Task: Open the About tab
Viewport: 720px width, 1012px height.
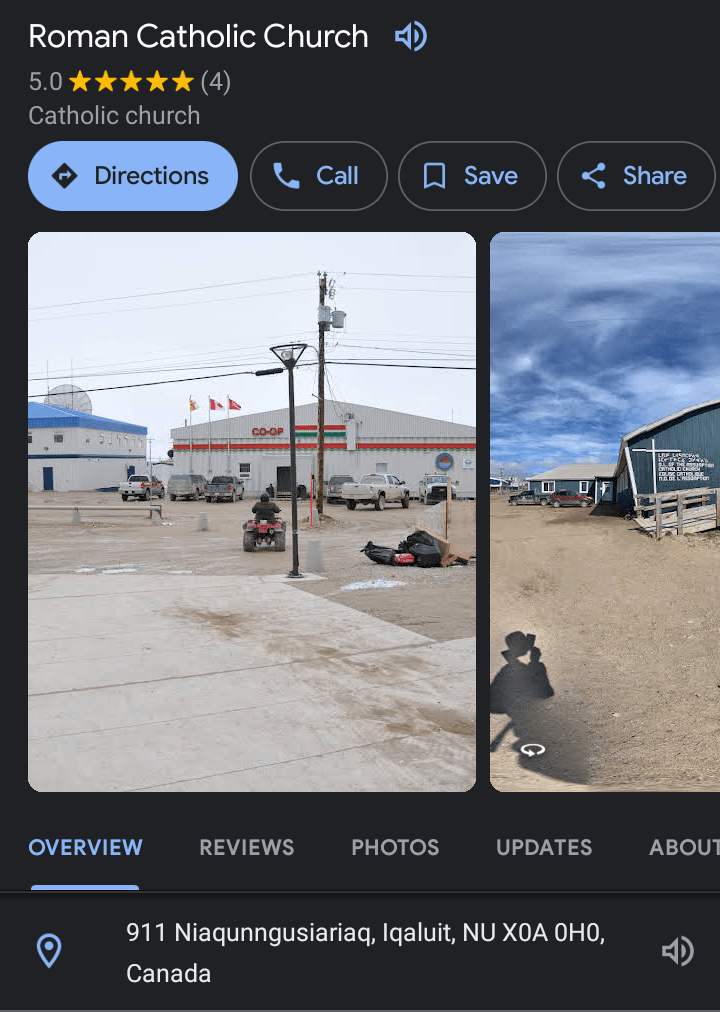Action: [x=684, y=848]
